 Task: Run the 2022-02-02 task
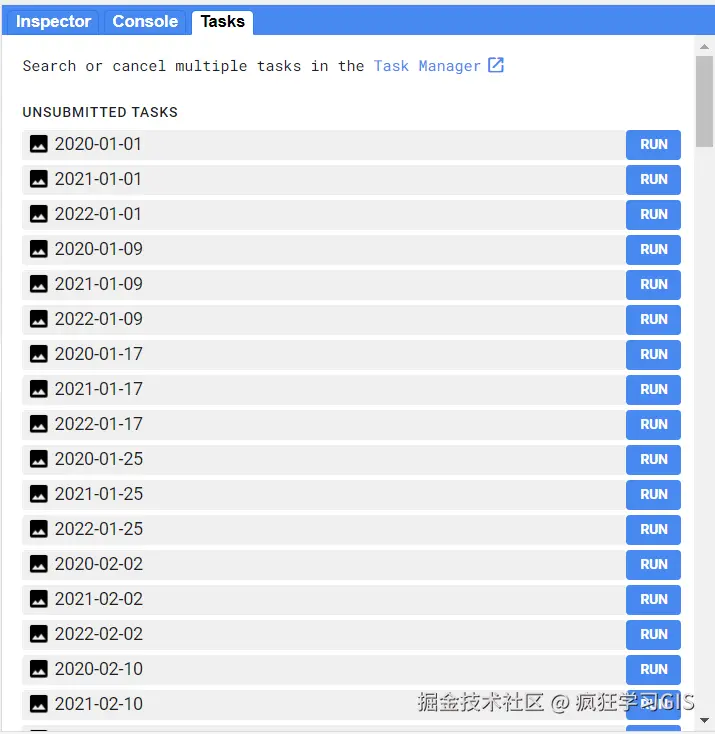pyautogui.click(x=653, y=634)
